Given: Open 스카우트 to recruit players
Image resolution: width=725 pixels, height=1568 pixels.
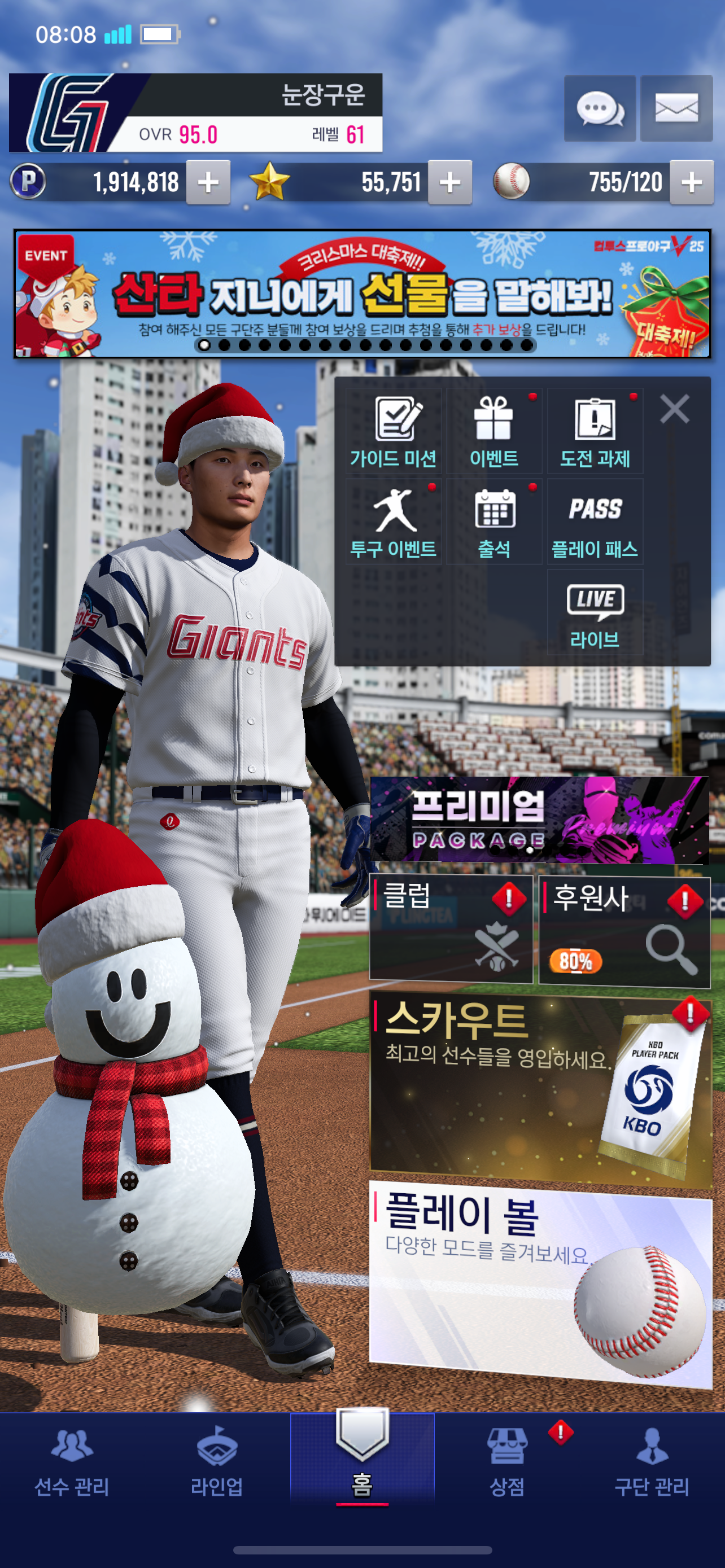Looking at the screenshot, I should [x=540, y=1088].
